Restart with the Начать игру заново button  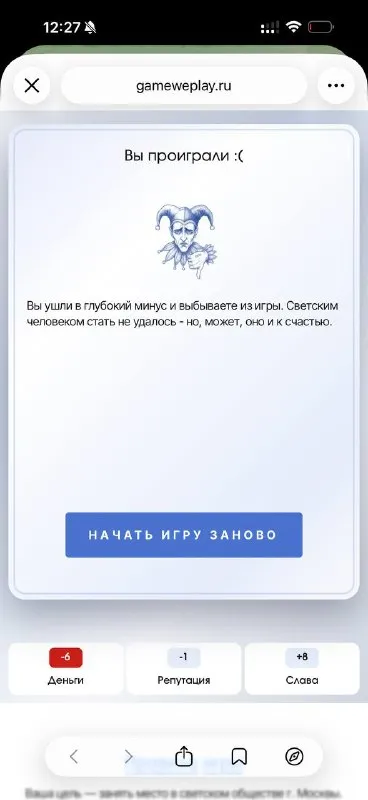[184, 535]
